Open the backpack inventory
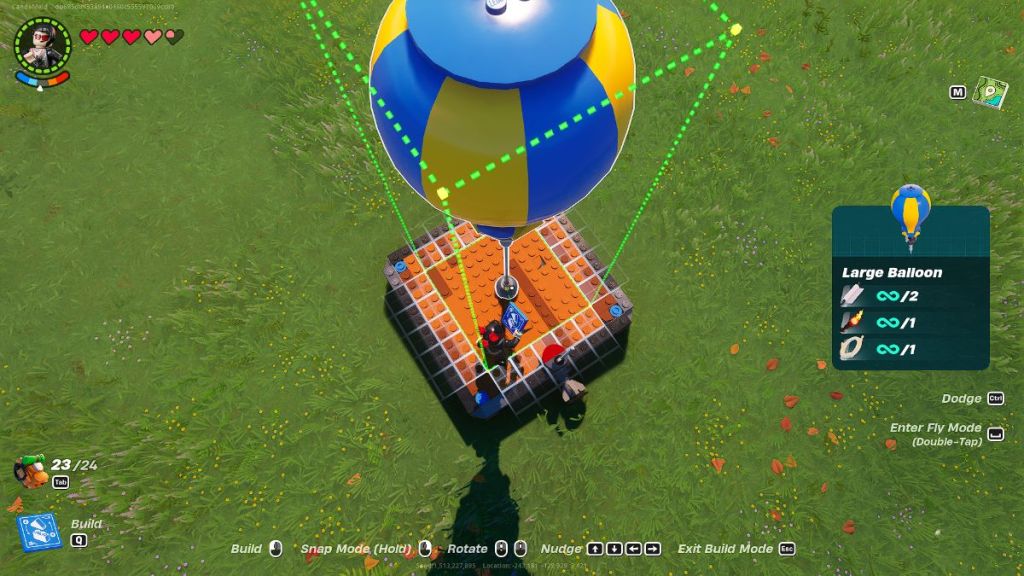The width and height of the screenshot is (1024, 576). [x=32, y=470]
